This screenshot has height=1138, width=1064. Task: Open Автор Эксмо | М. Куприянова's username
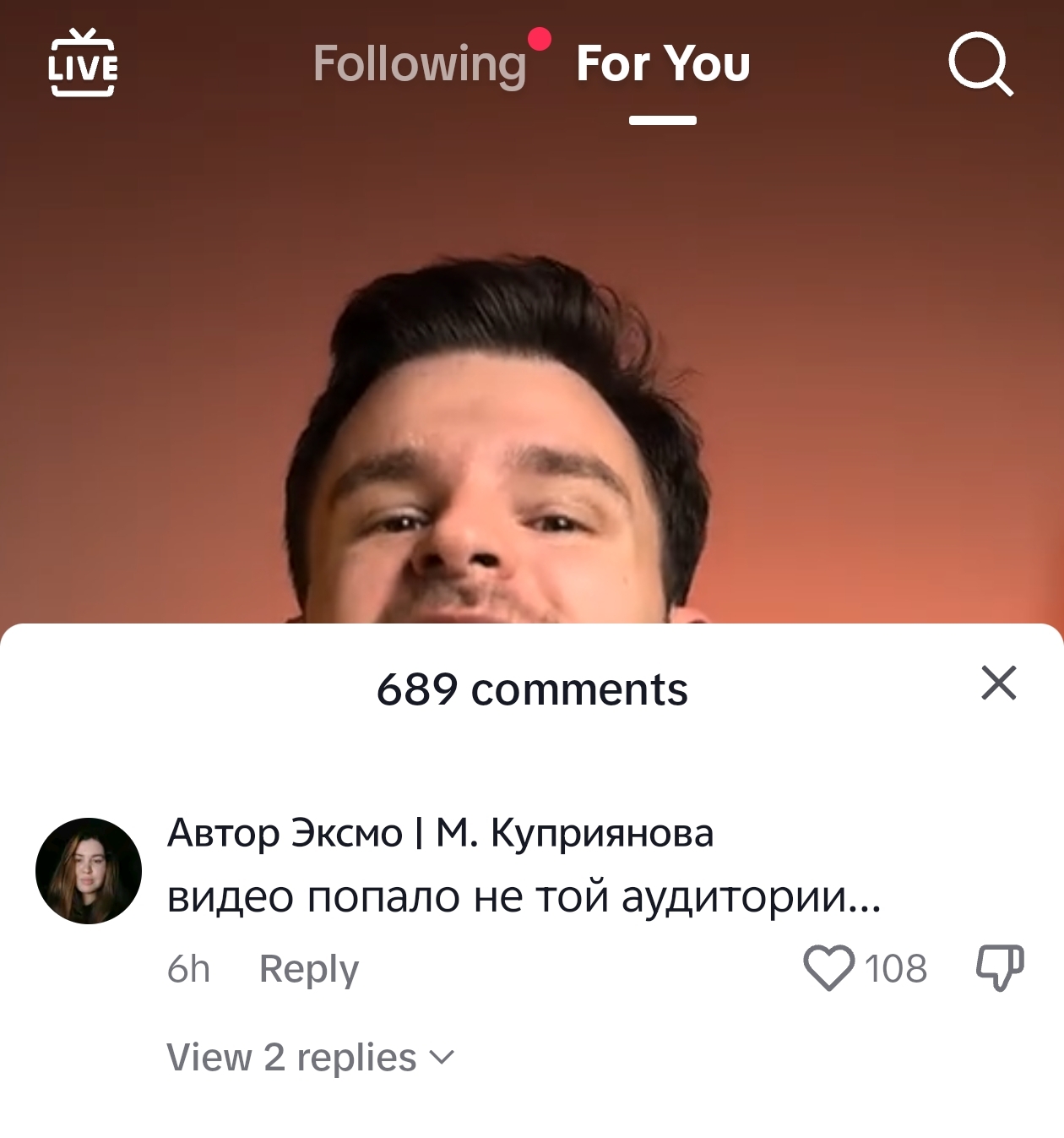tap(440, 833)
